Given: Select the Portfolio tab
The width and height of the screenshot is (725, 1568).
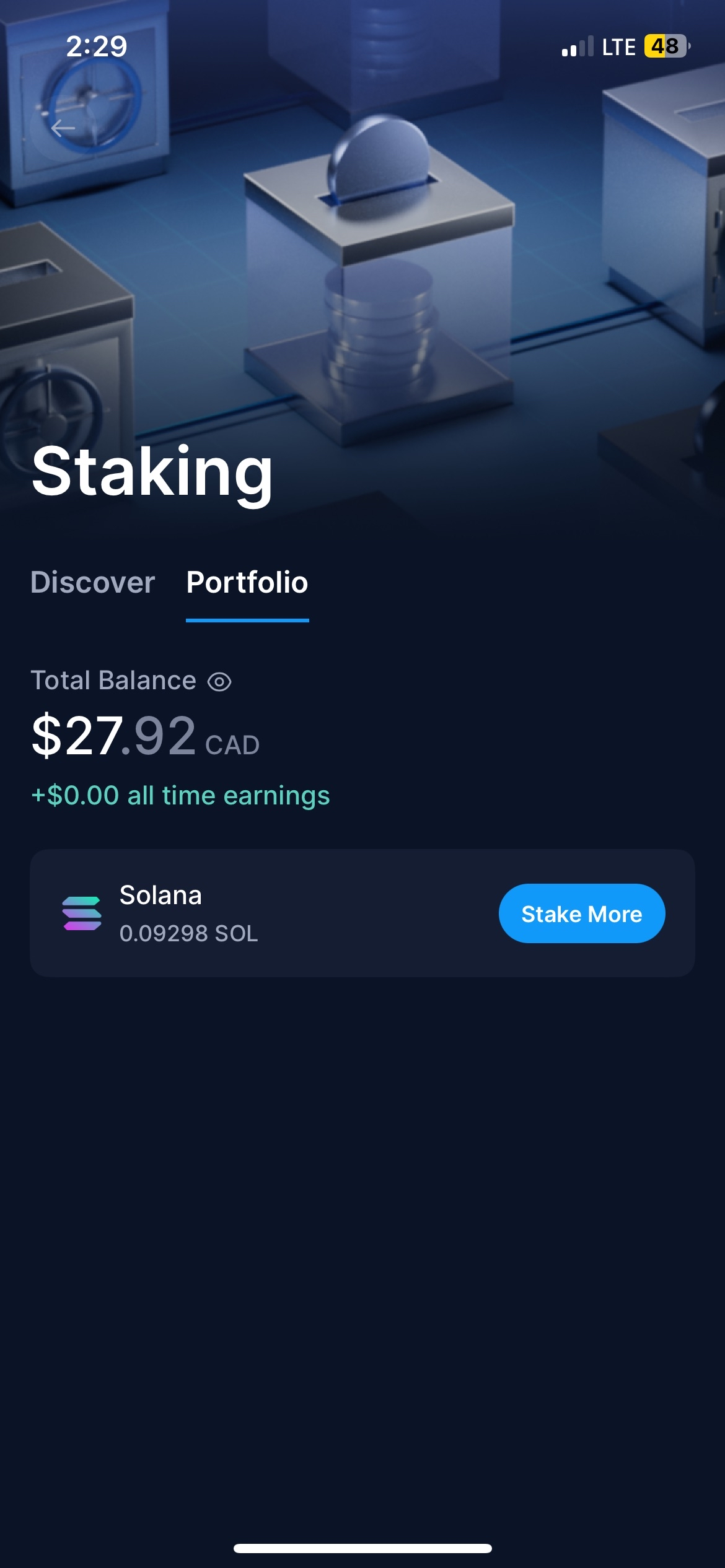Looking at the screenshot, I should [x=247, y=583].
